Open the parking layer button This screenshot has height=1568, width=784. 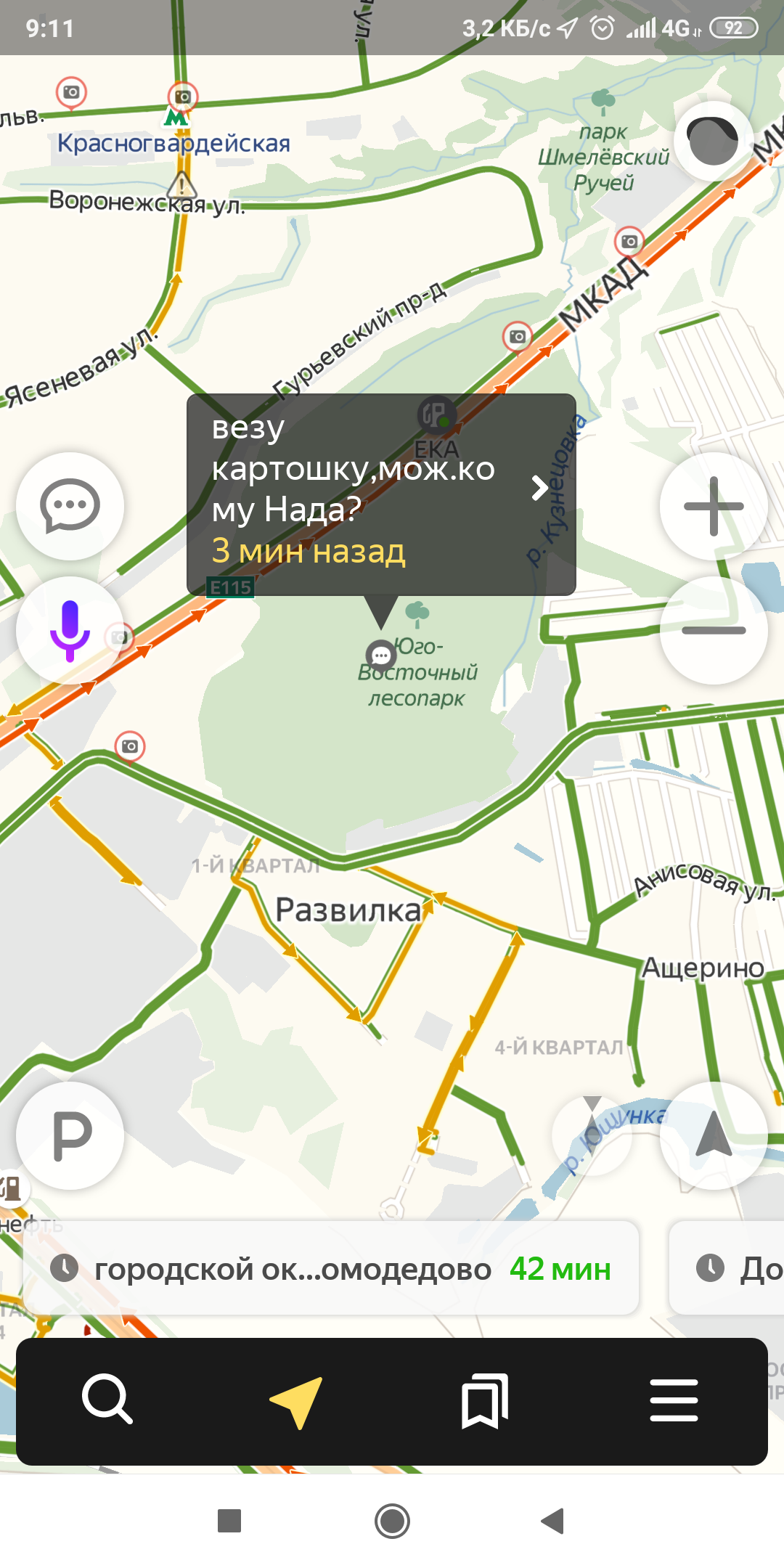70,1135
